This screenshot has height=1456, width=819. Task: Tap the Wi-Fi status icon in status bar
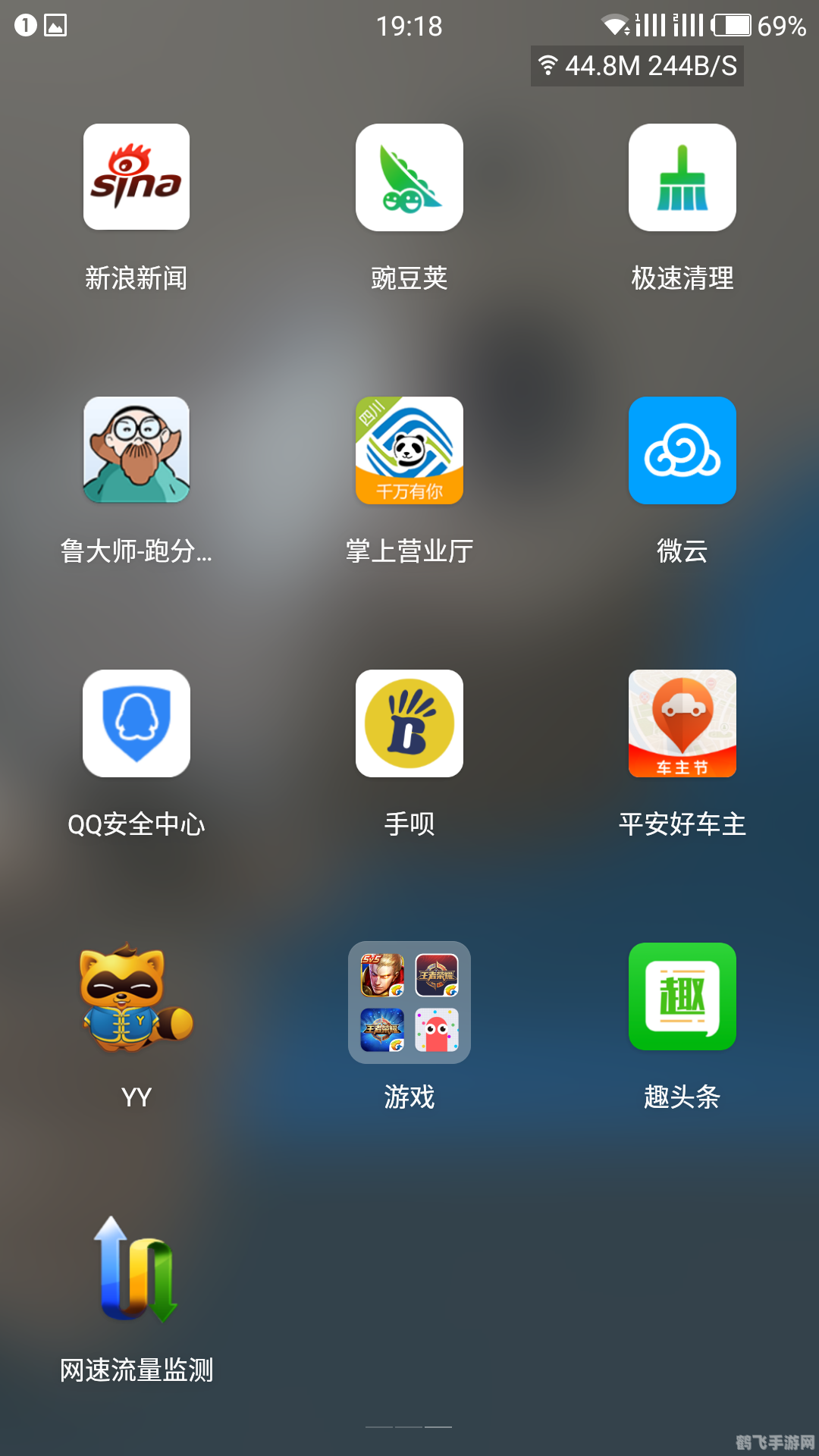click(x=613, y=23)
